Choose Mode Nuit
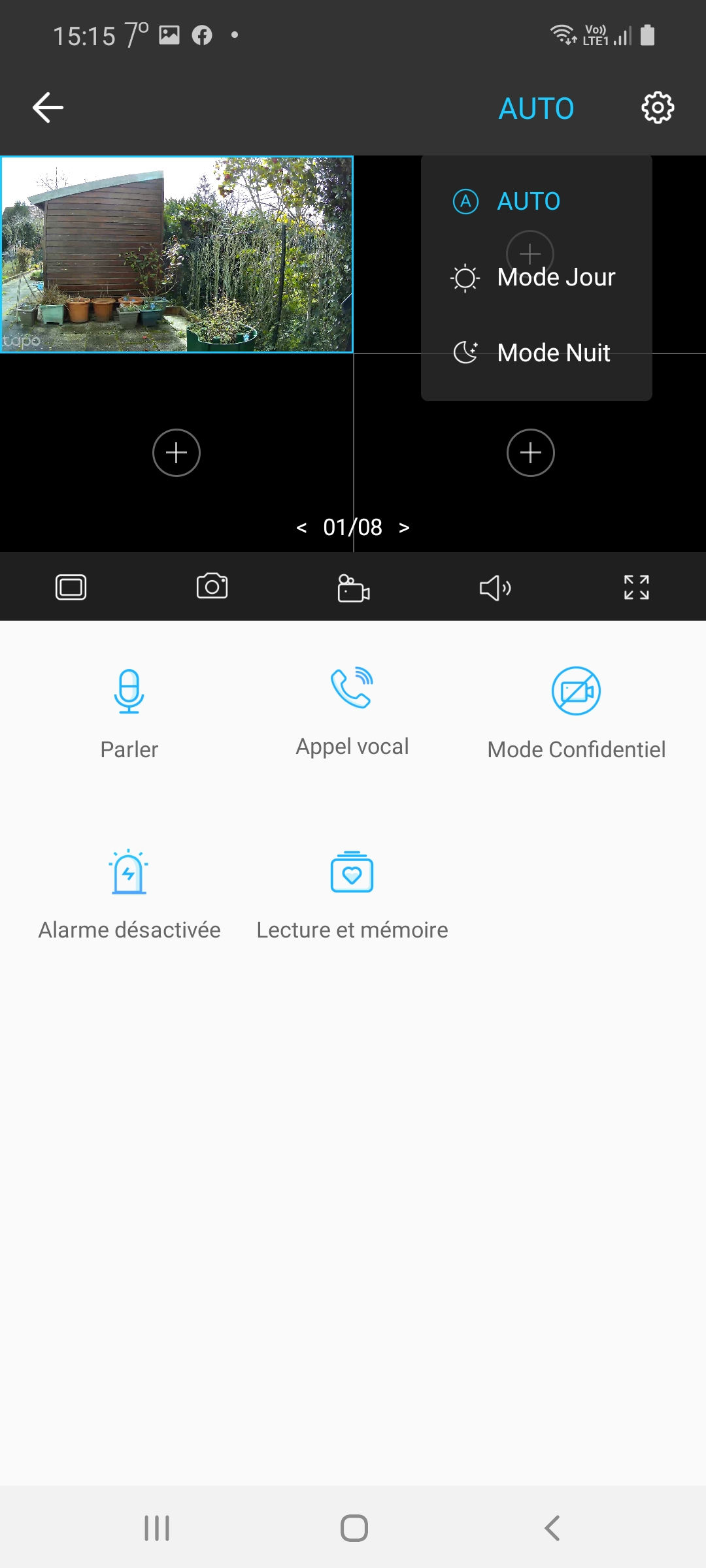The height and width of the screenshot is (1568, 706). (x=553, y=353)
